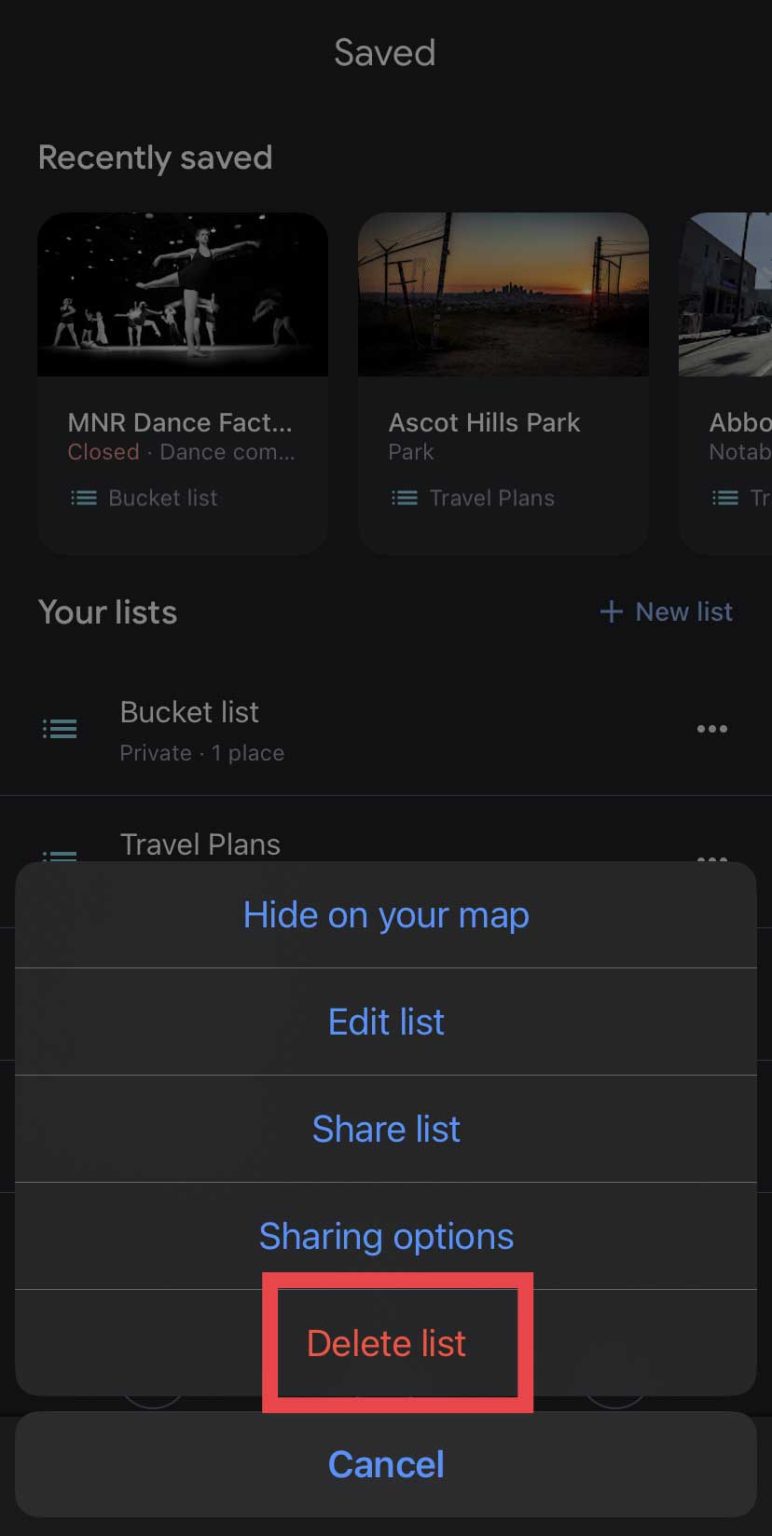This screenshot has height=1536, width=772.
Task: Open the plus icon next to New list
Action: click(x=610, y=612)
